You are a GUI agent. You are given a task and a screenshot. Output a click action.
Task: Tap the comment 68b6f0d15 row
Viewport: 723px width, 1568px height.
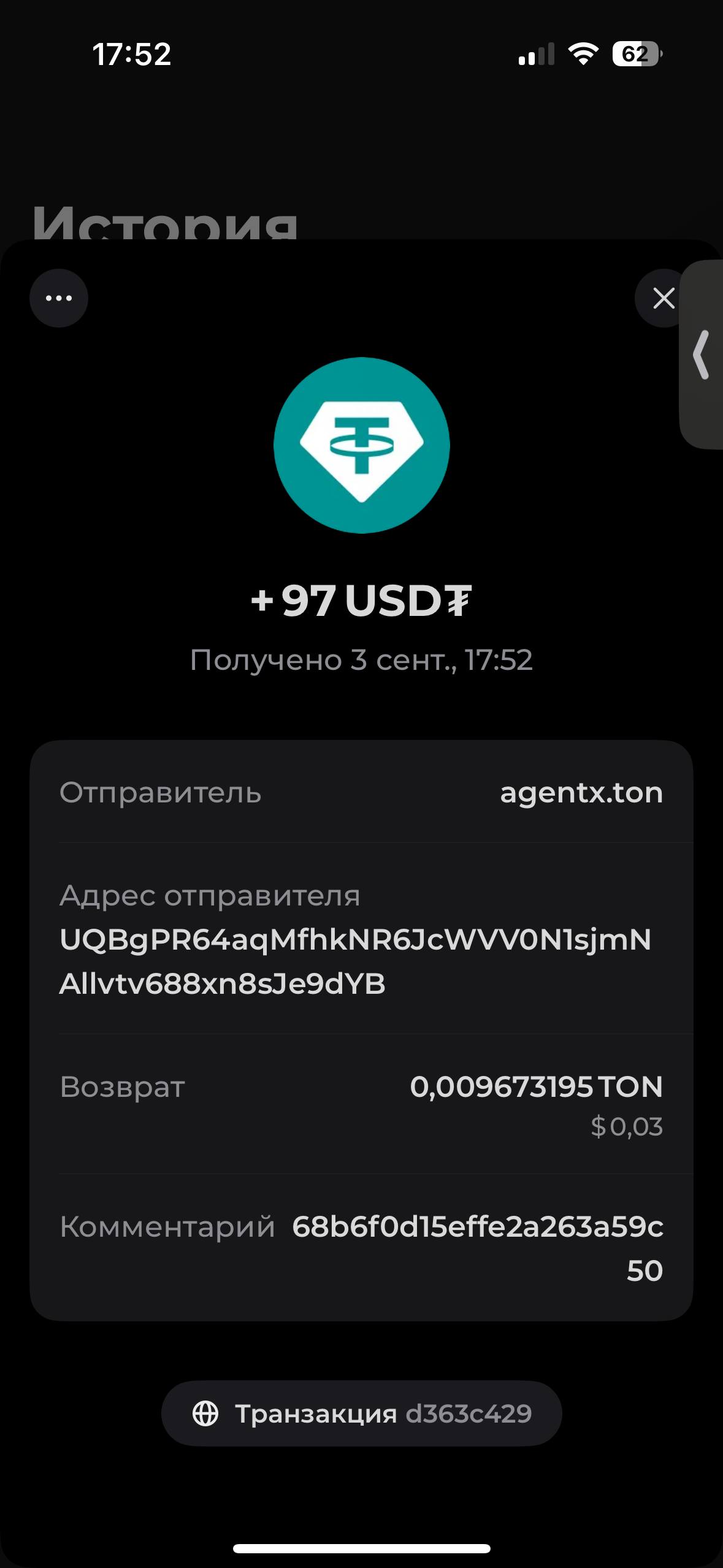(361, 1248)
